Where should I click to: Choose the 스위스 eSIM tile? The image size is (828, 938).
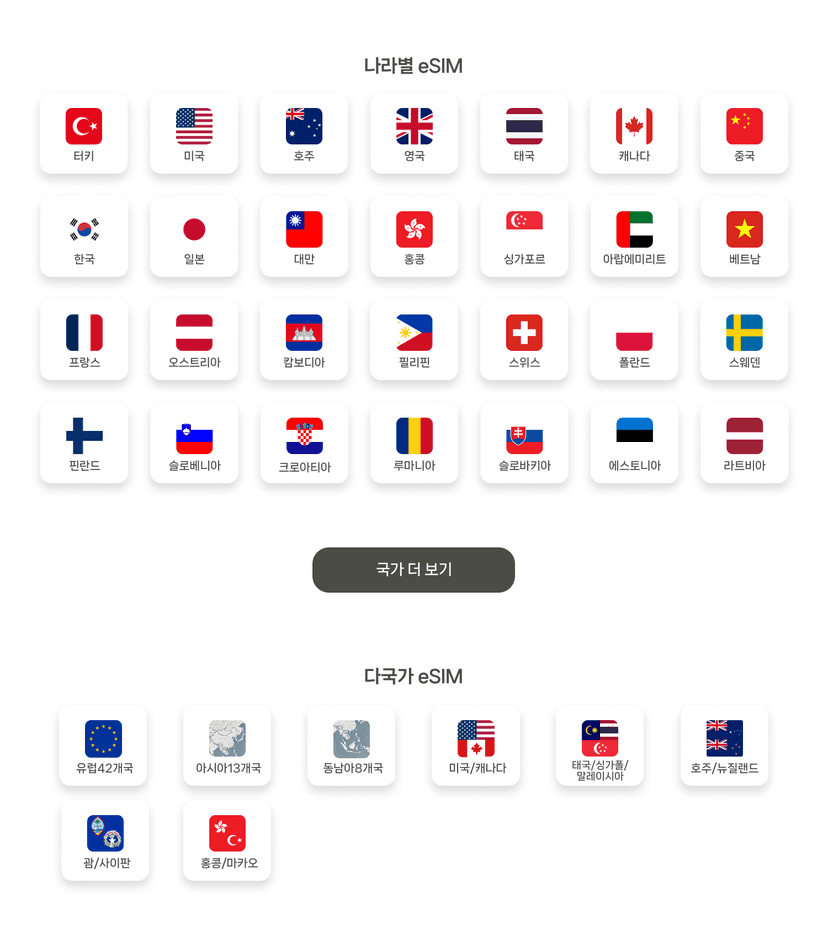click(x=524, y=340)
